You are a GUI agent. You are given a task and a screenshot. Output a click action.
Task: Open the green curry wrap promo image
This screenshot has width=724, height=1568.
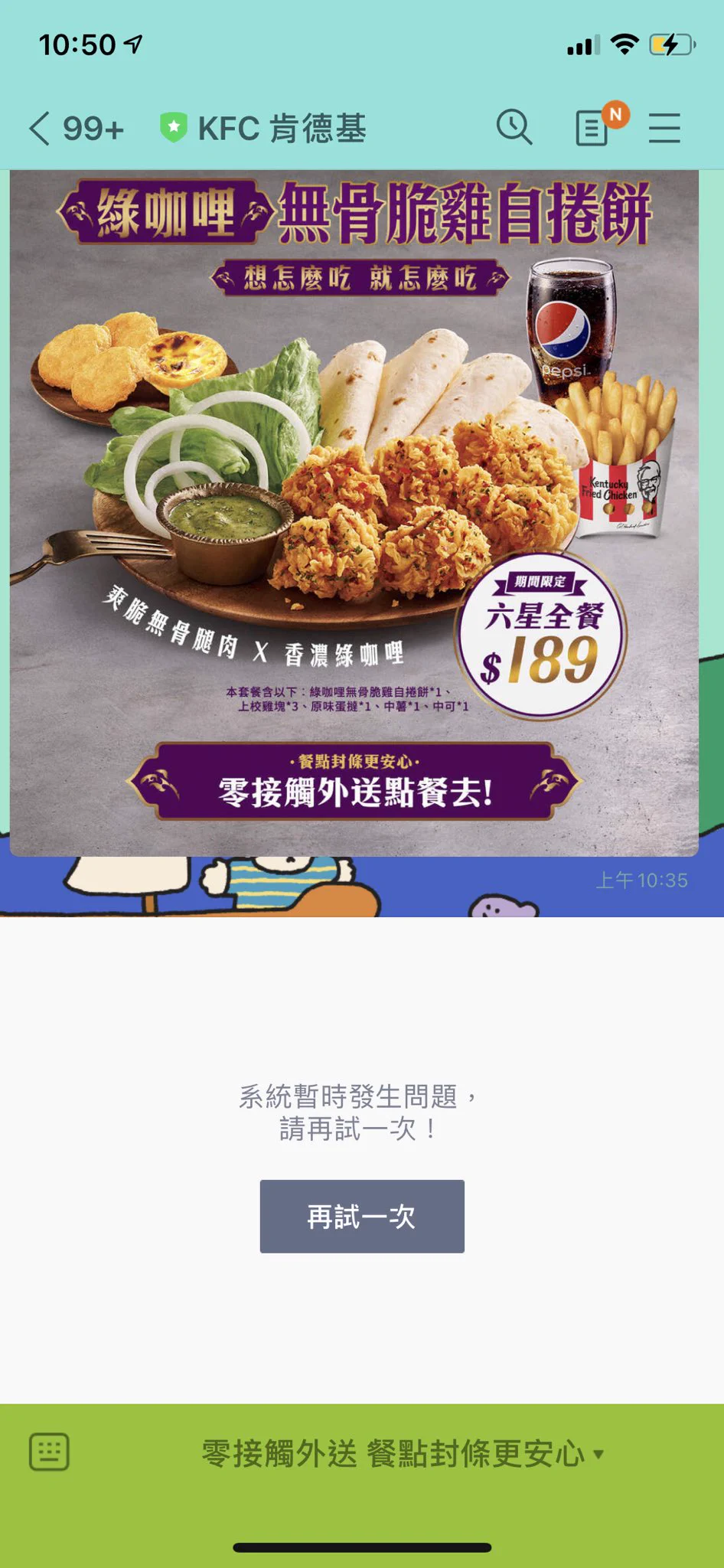[354, 511]
